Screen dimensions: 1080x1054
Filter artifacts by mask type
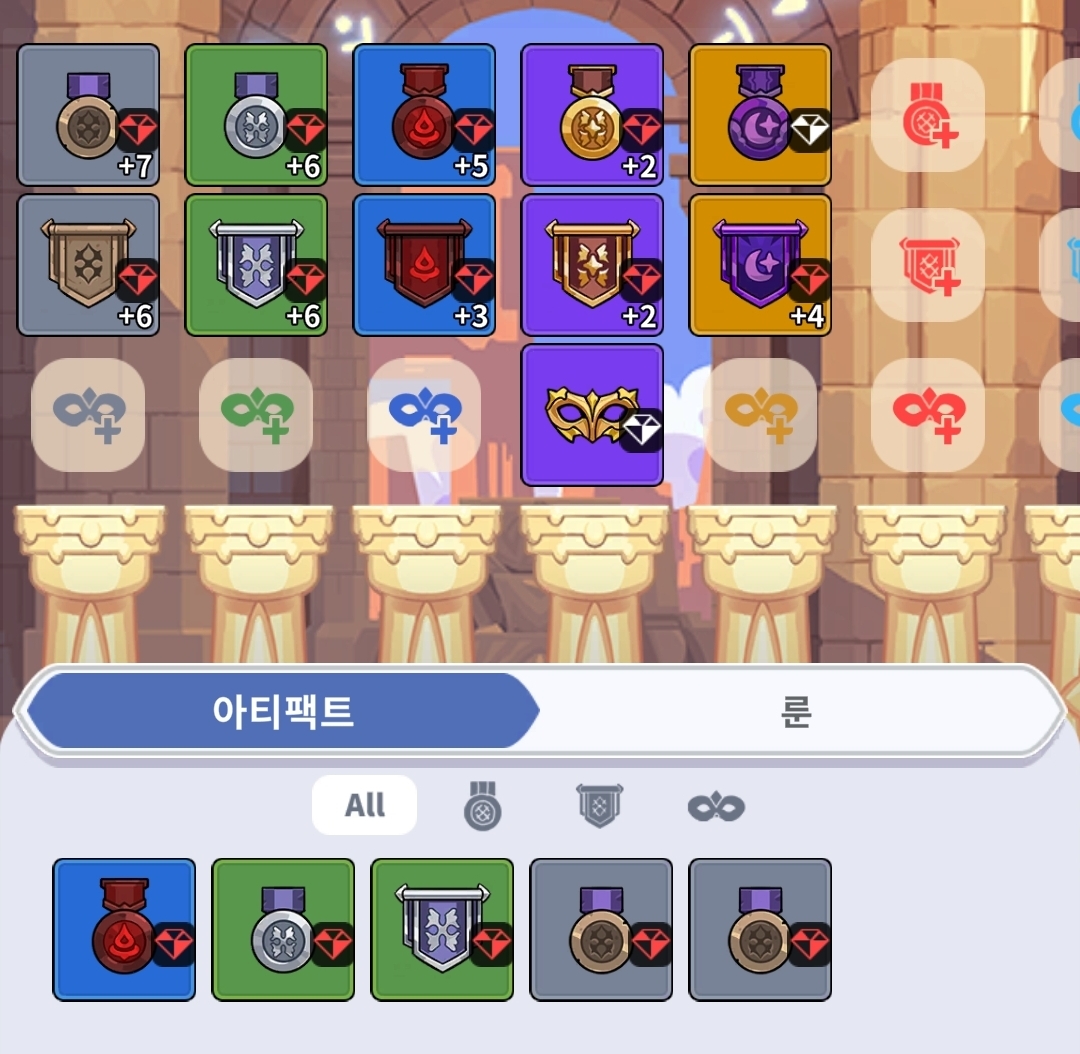point(716,806)
